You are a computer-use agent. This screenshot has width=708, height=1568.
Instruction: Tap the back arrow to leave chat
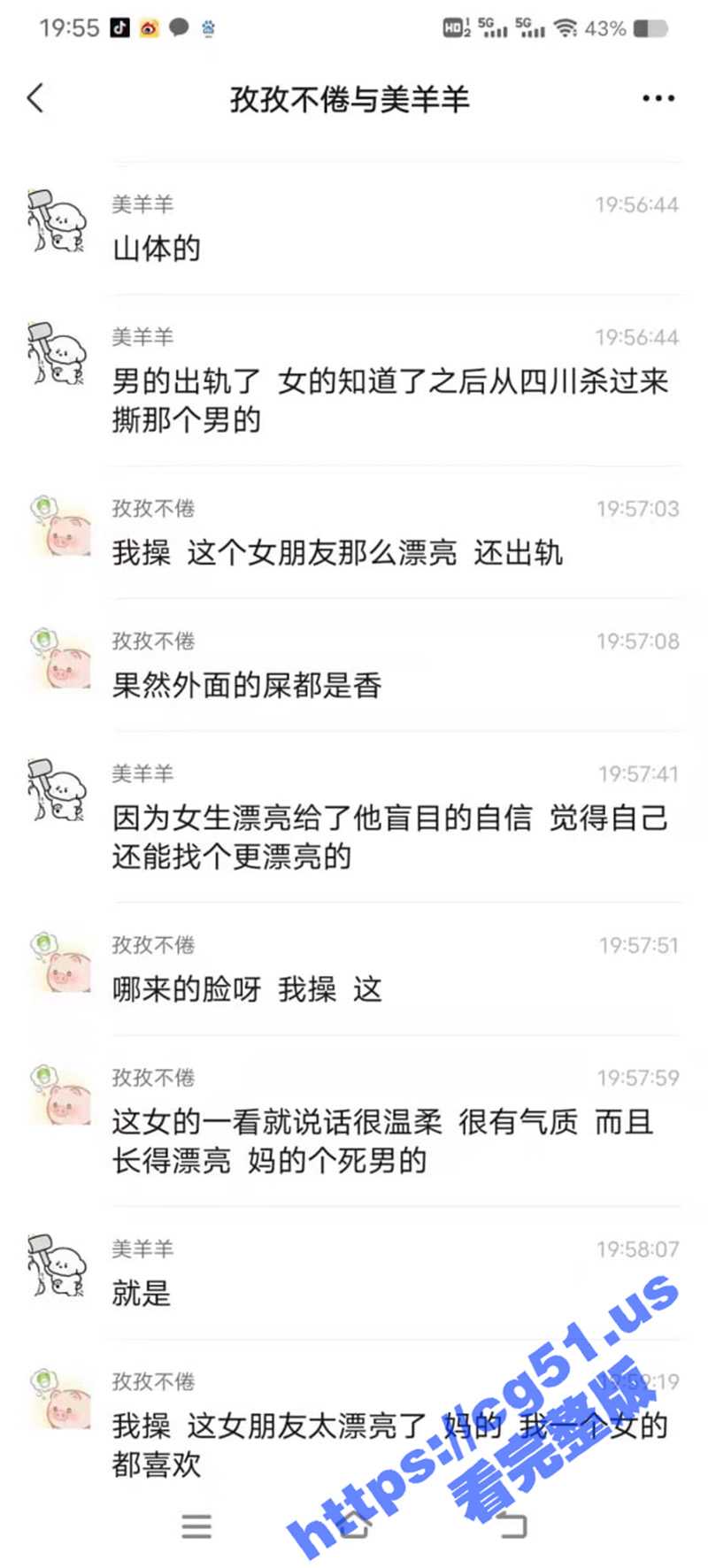tap(35, 98)
